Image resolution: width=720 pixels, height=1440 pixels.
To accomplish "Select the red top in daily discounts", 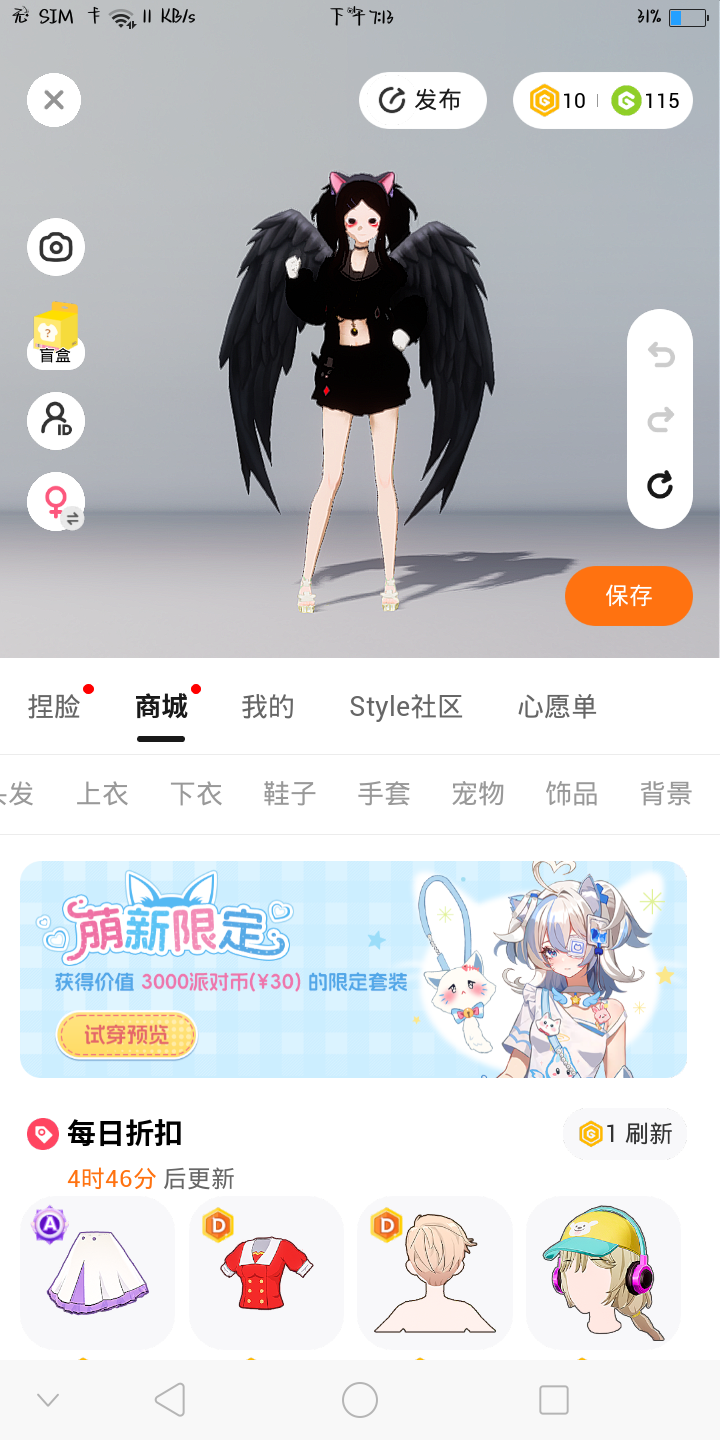I will pyautogui.click(x=266, y=1272).
